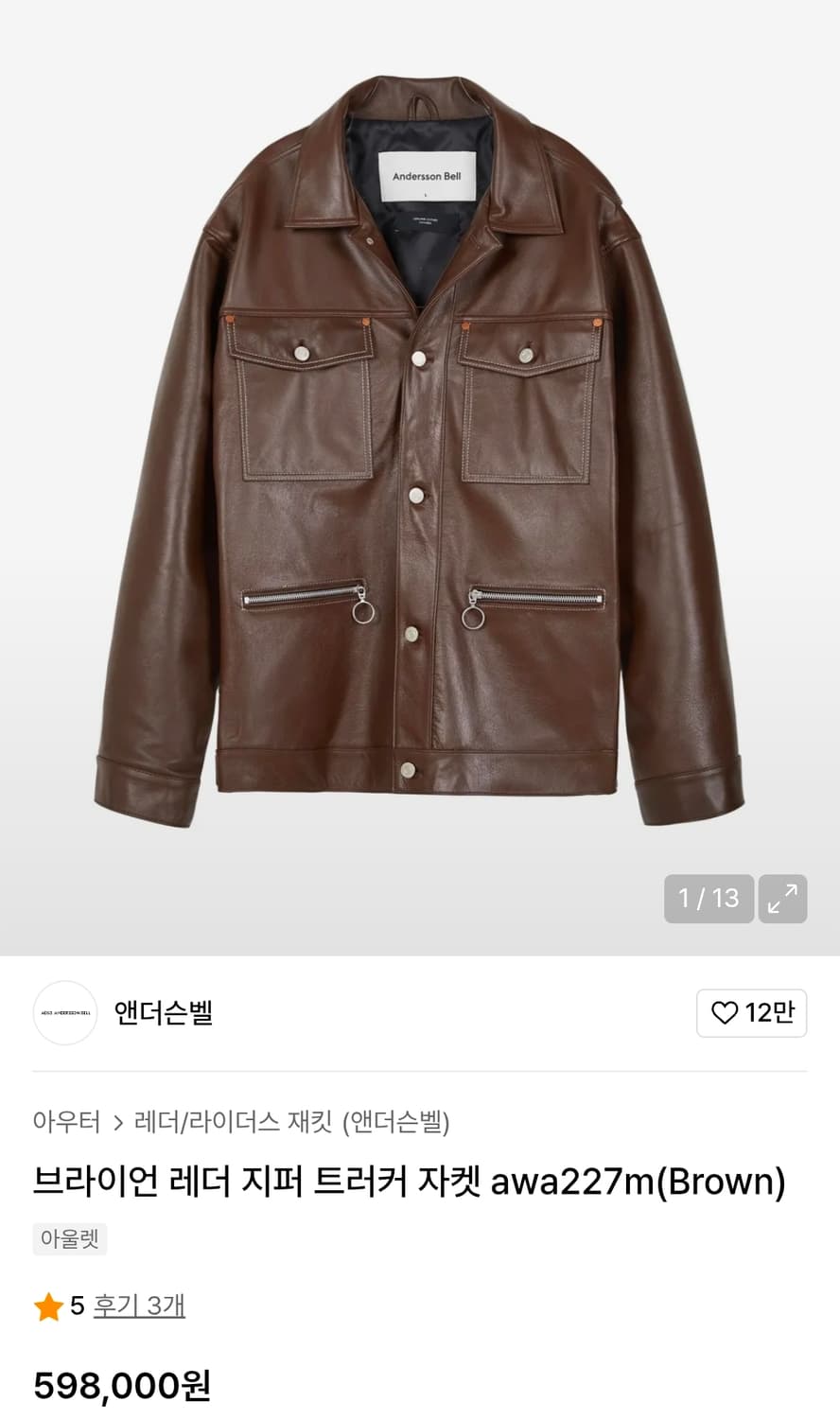Click the brand name "앤더슨벨" text

[162, 1013]
